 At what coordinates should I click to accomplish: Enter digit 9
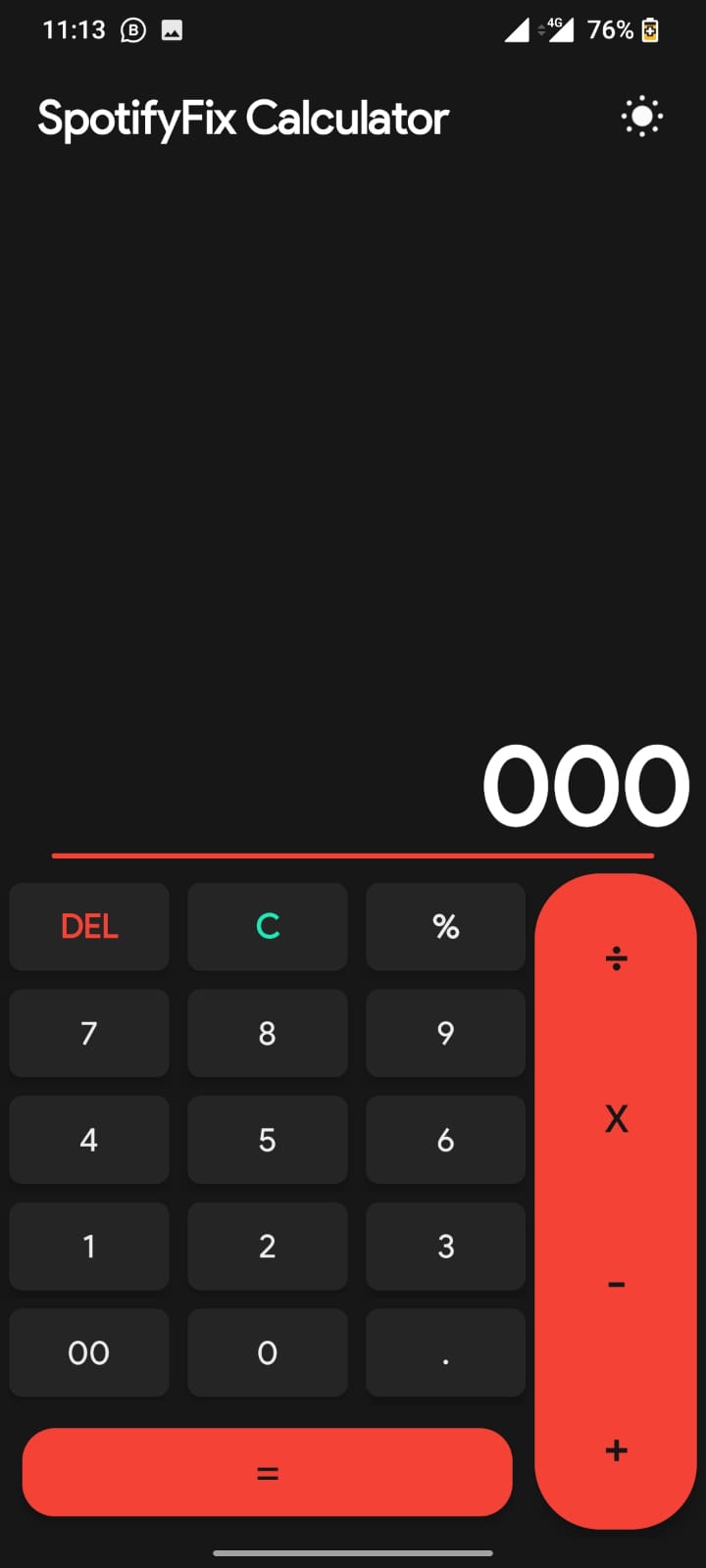coord(445,1033)
